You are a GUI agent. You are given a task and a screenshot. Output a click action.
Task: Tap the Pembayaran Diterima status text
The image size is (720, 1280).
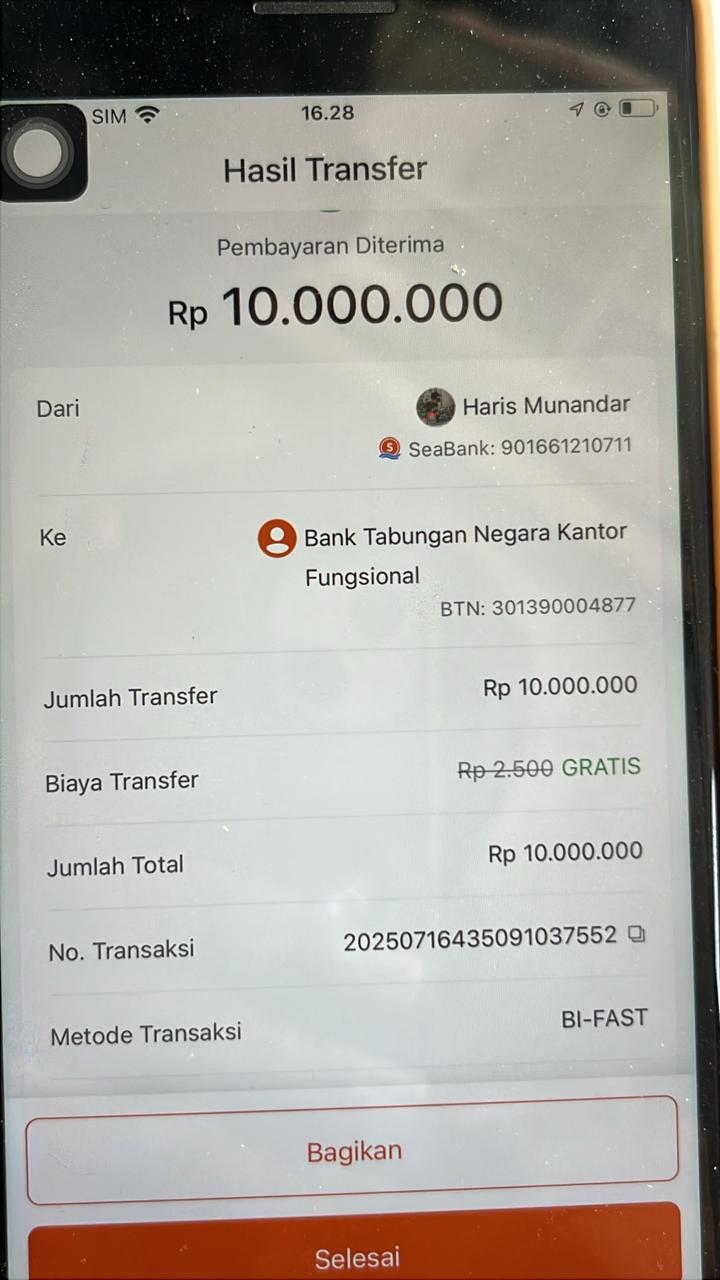coord(330,245)
